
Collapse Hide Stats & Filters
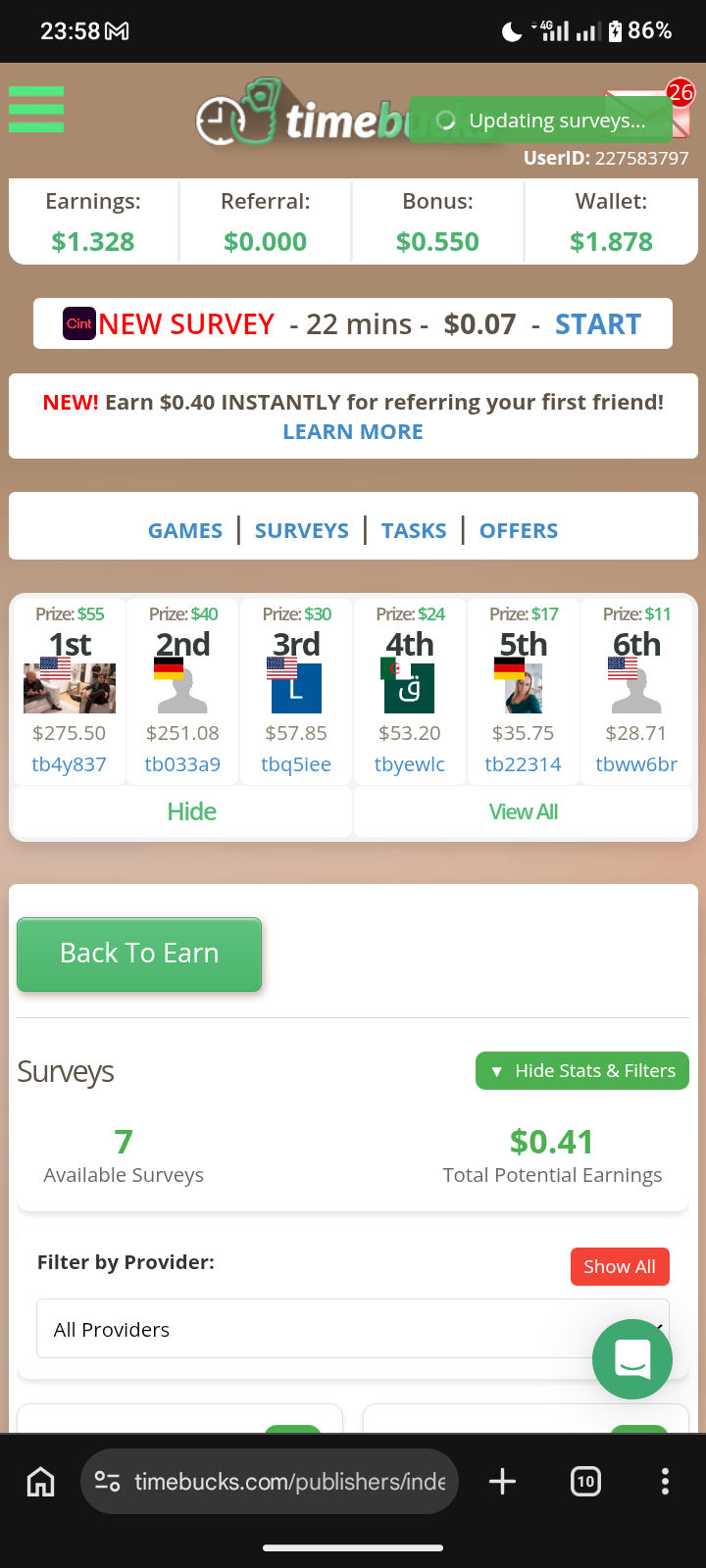point(582,1071)
